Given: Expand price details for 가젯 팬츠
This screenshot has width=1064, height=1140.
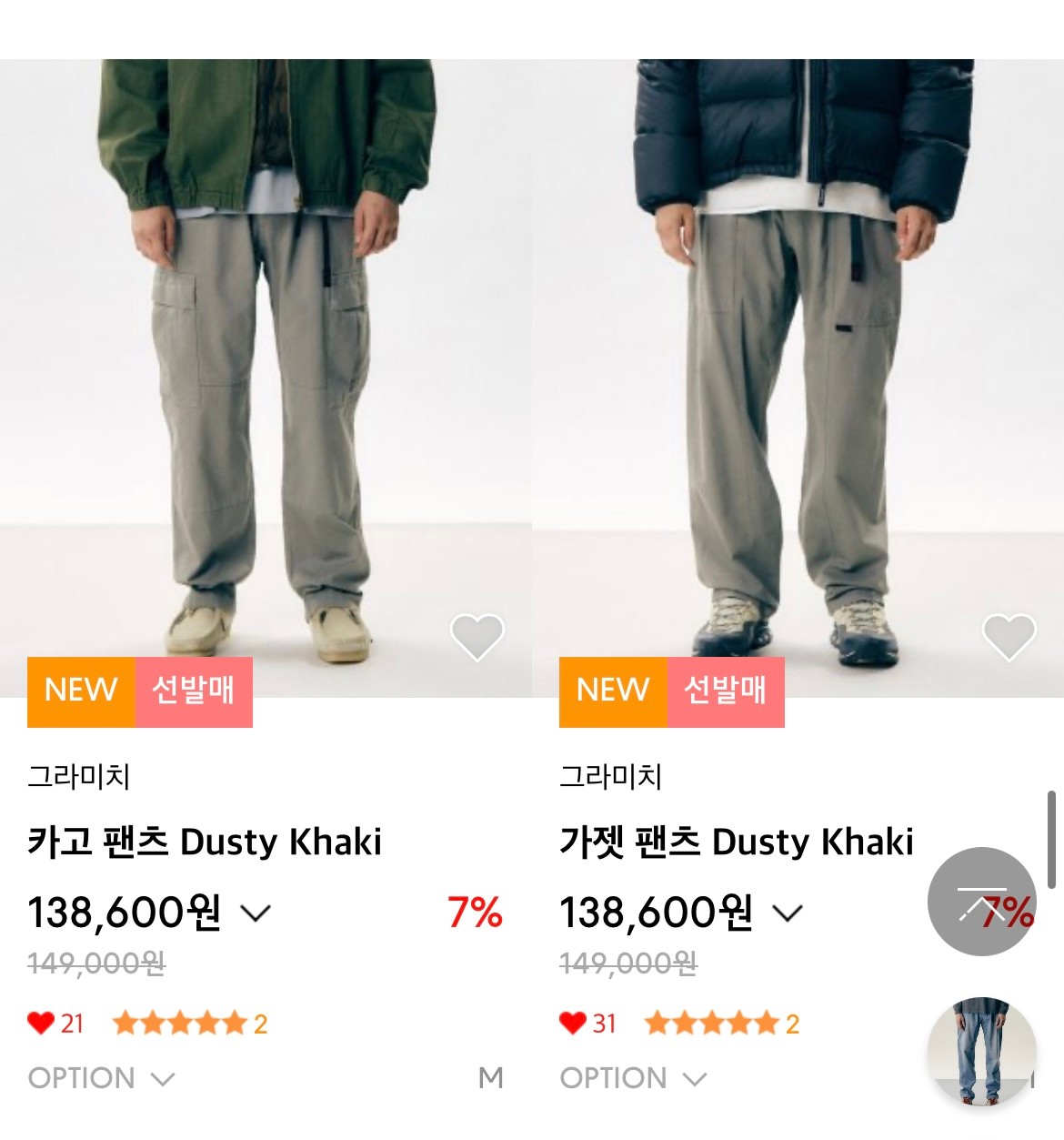Looking at the screenshot, I should tap(788, 913).
